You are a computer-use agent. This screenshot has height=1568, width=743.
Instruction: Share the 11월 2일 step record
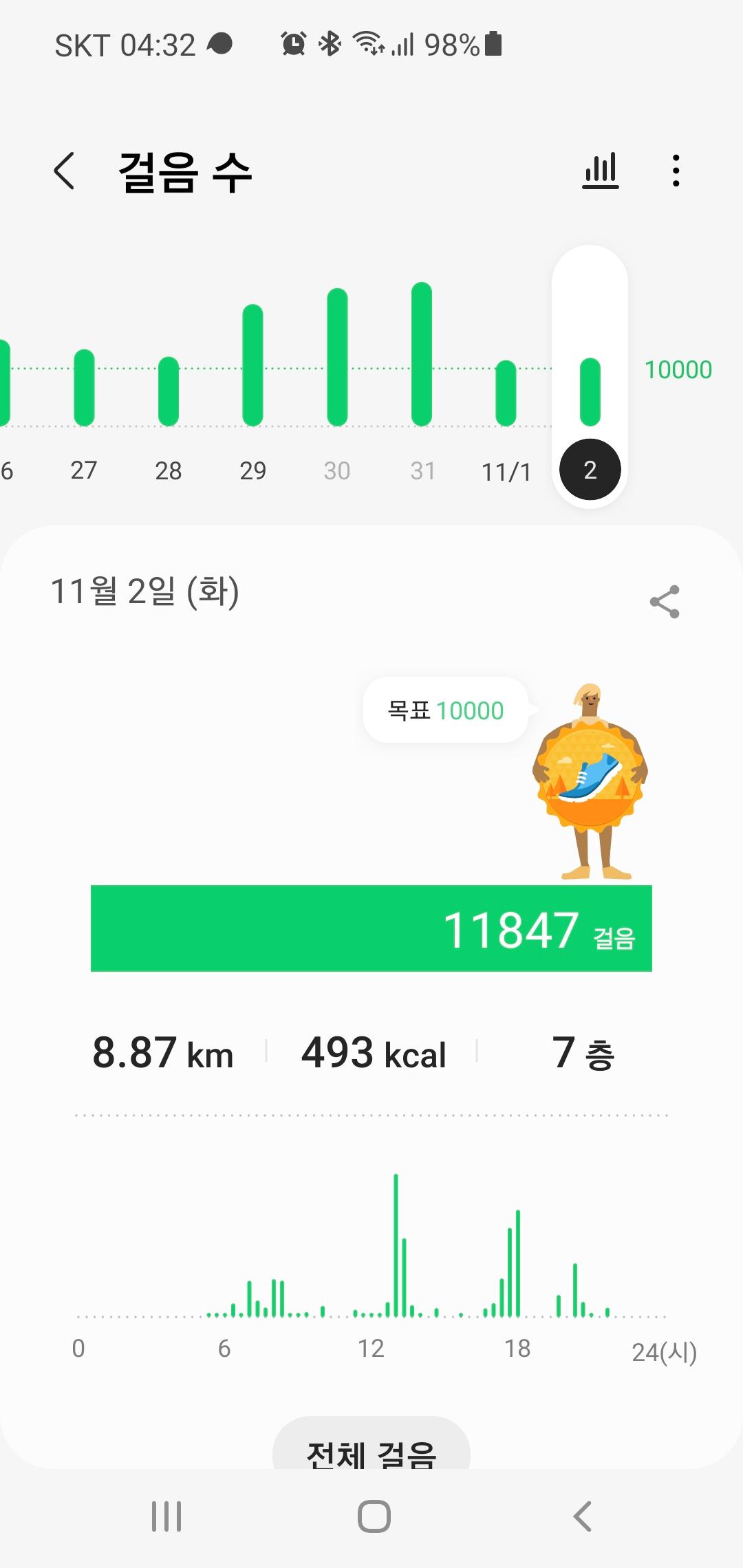pos(665,602)
